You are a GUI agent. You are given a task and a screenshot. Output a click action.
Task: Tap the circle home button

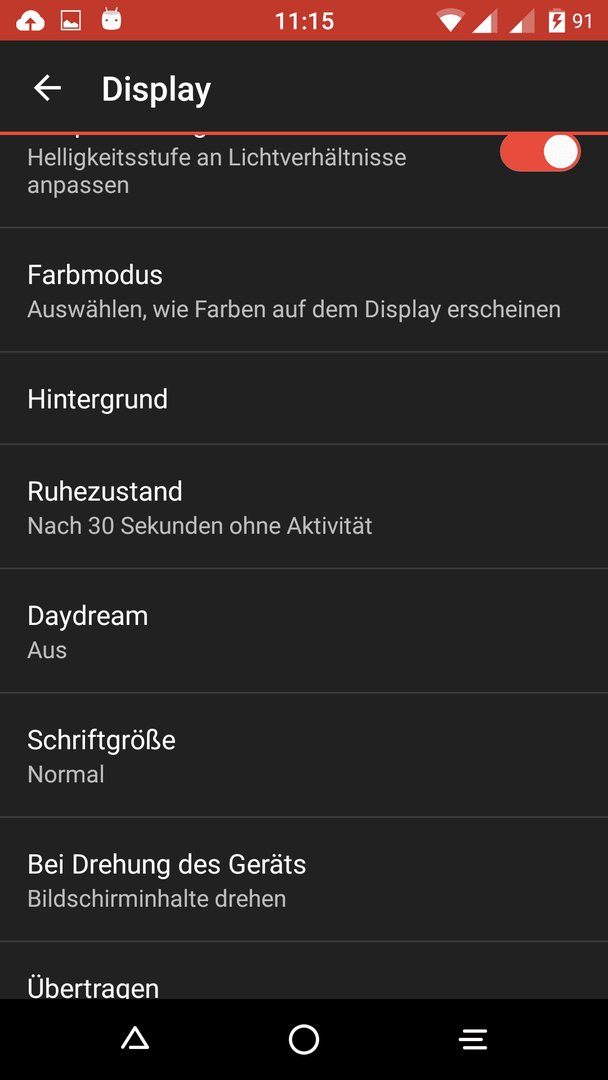pyautogui.click(x=304, y=1039)
